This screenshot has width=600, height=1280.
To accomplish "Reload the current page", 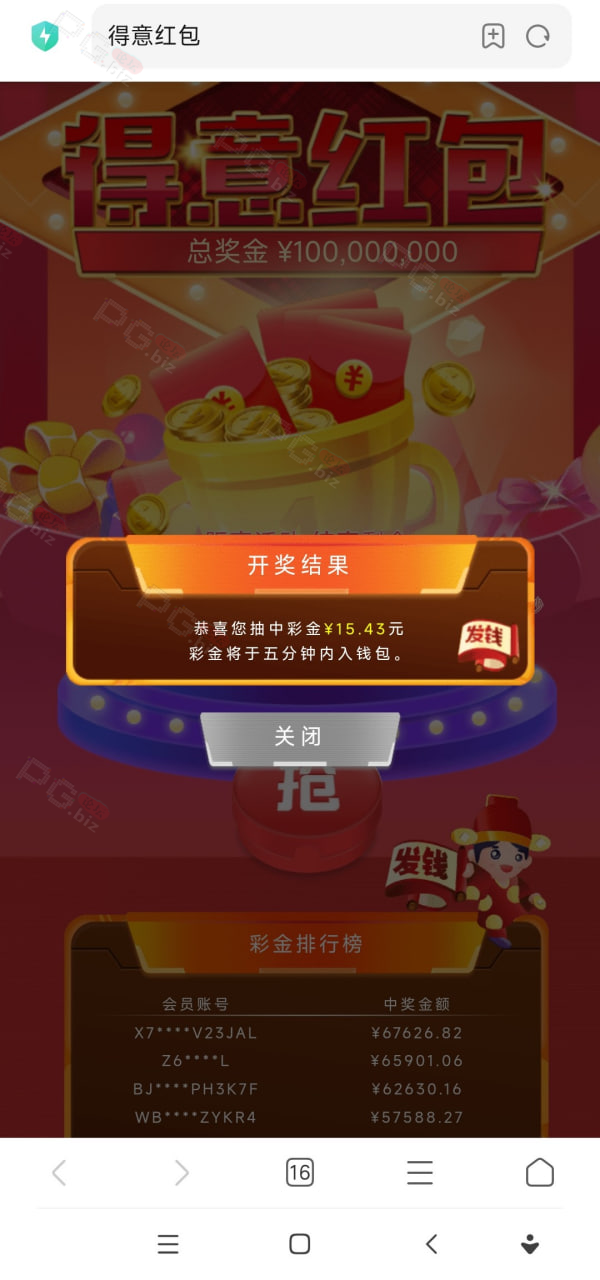I will click(538, 37).
